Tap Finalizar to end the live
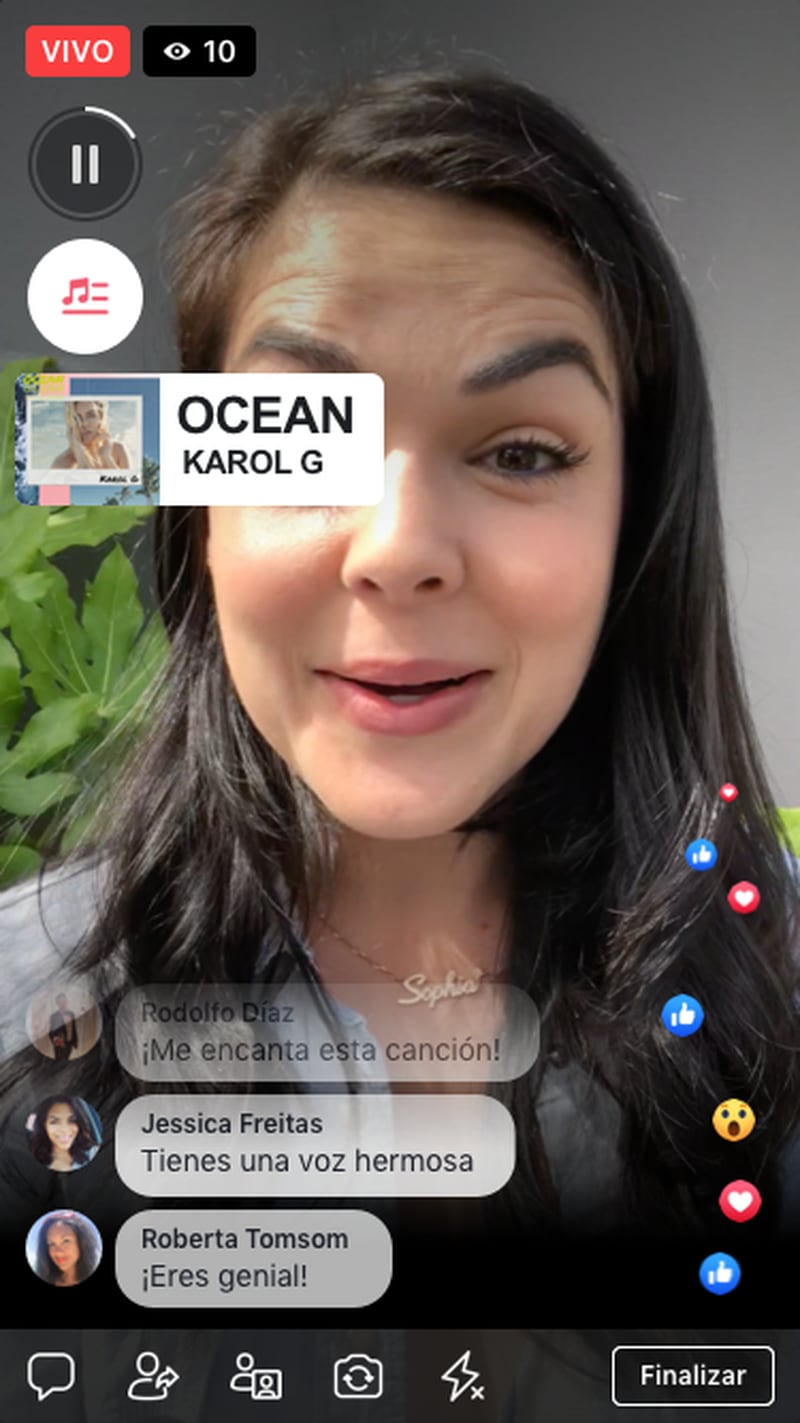 pyautogui.click(x=693, y=1376)
